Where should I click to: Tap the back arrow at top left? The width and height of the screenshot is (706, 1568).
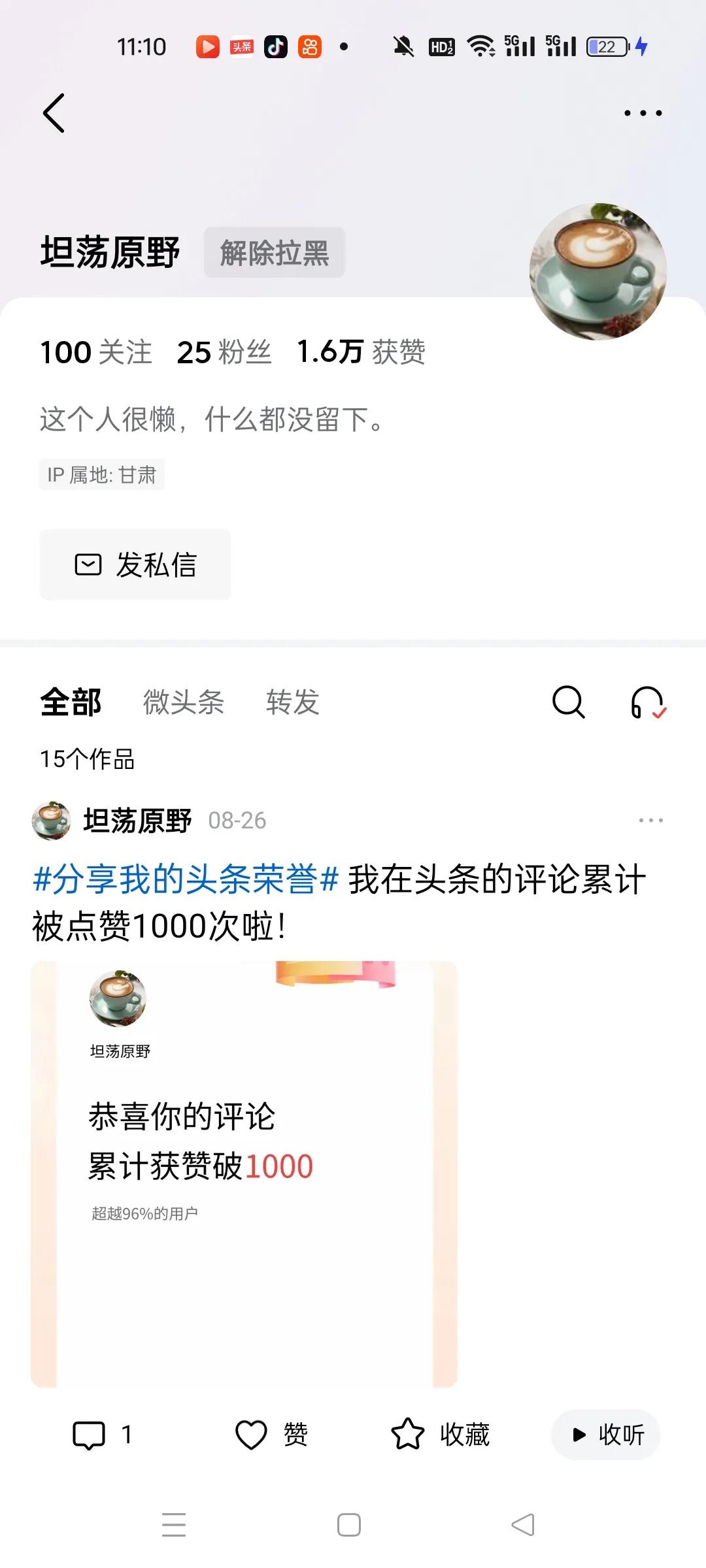point(54,112)
